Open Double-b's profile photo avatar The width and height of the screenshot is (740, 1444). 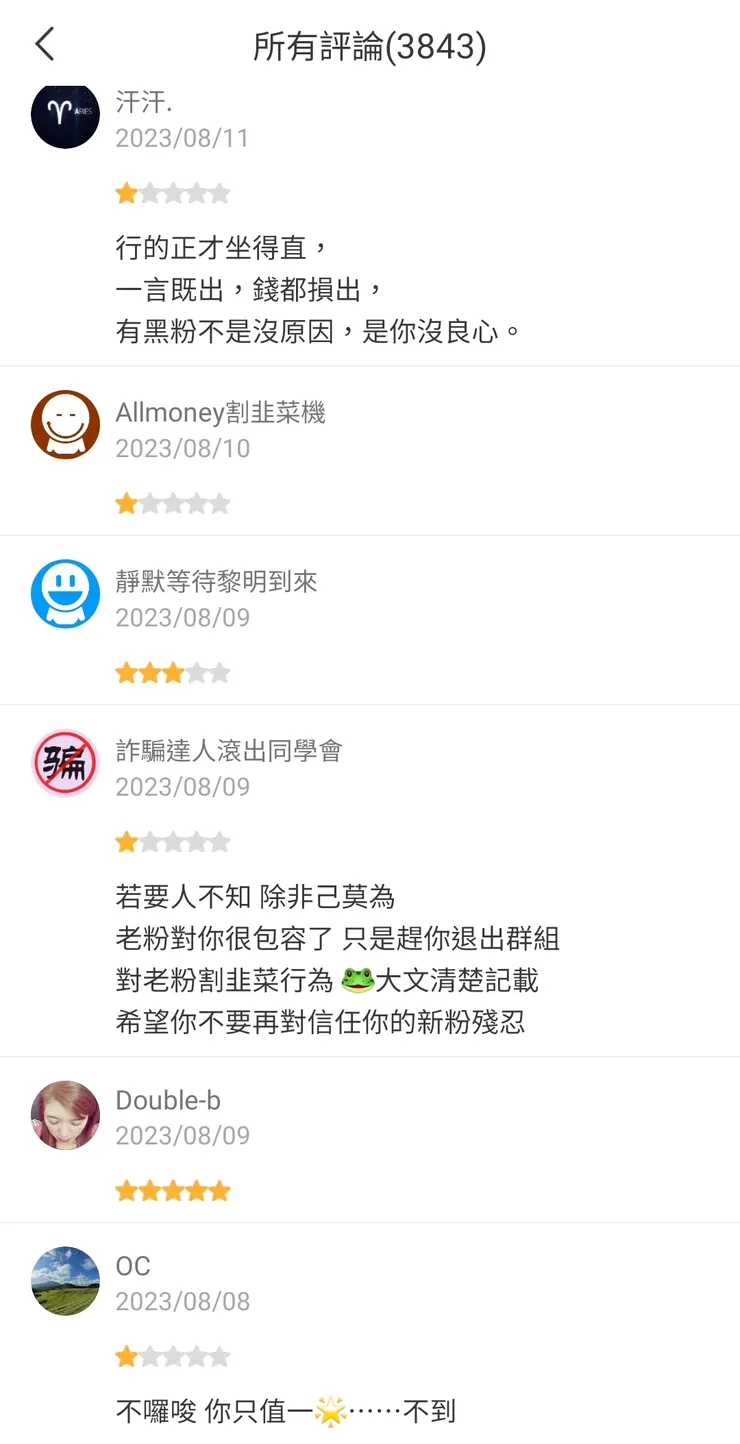coord(64,1114)
